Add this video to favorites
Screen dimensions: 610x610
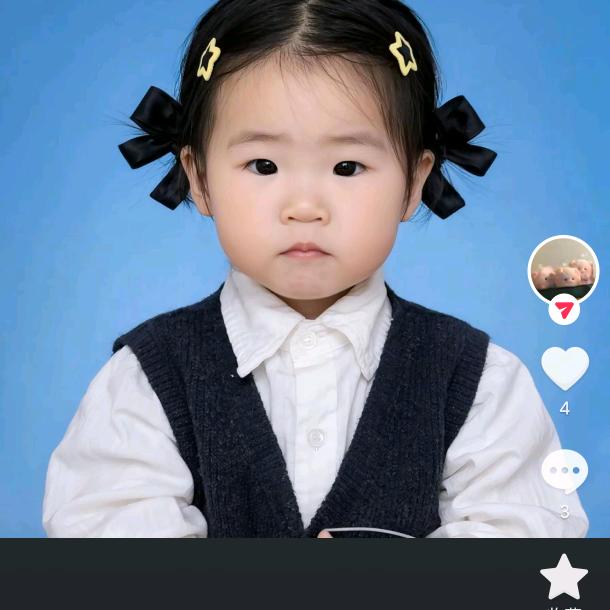click(564, 577)
